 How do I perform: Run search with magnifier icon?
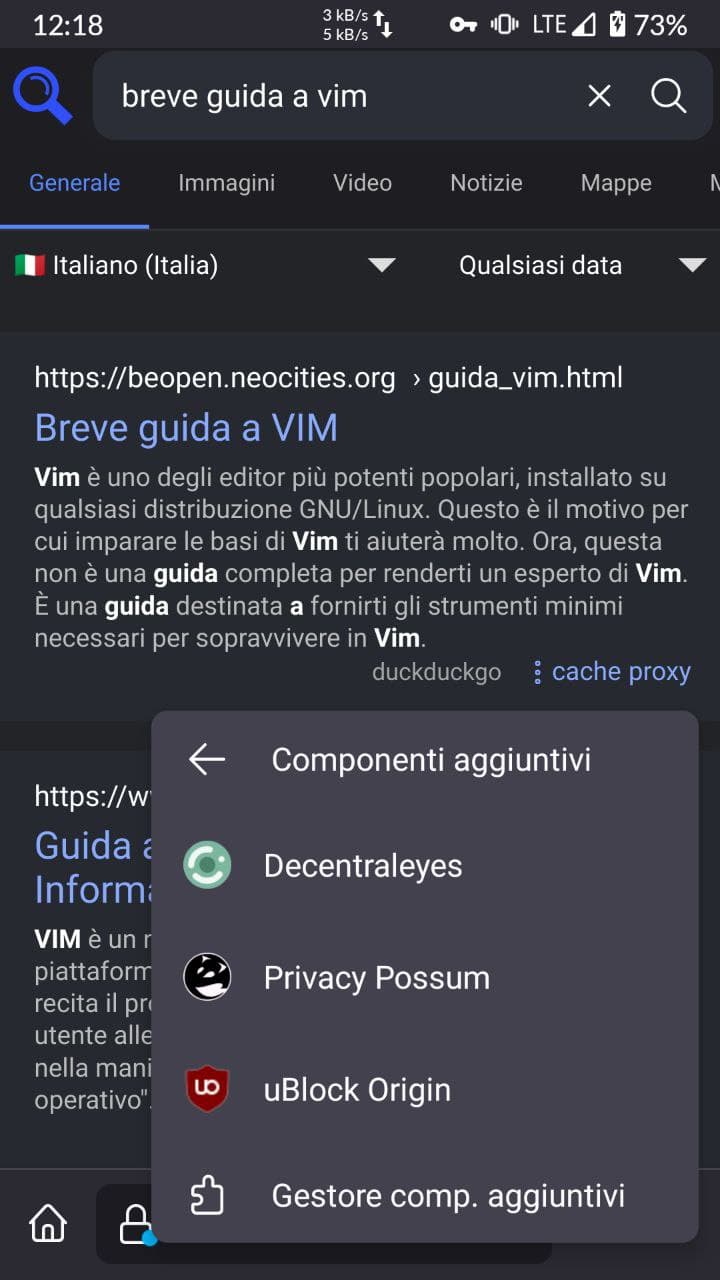pyautogui.click(x=668, y=96)
